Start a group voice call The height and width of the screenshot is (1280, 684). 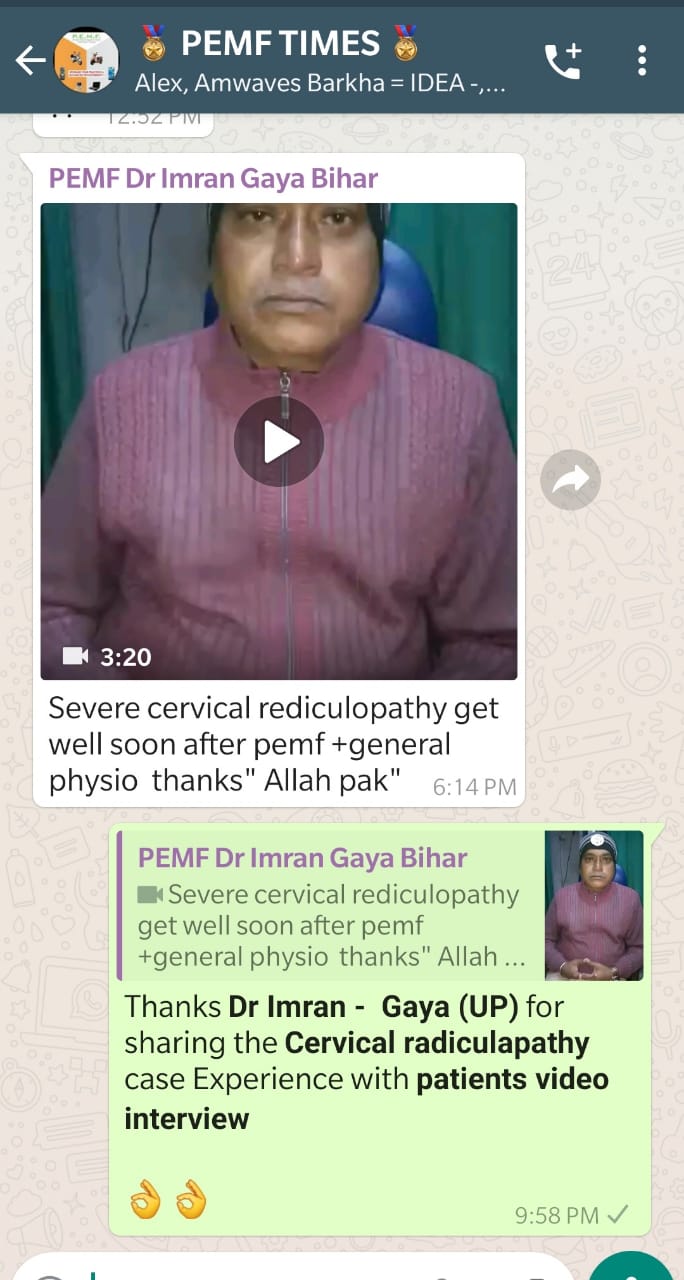click(563, 62)
